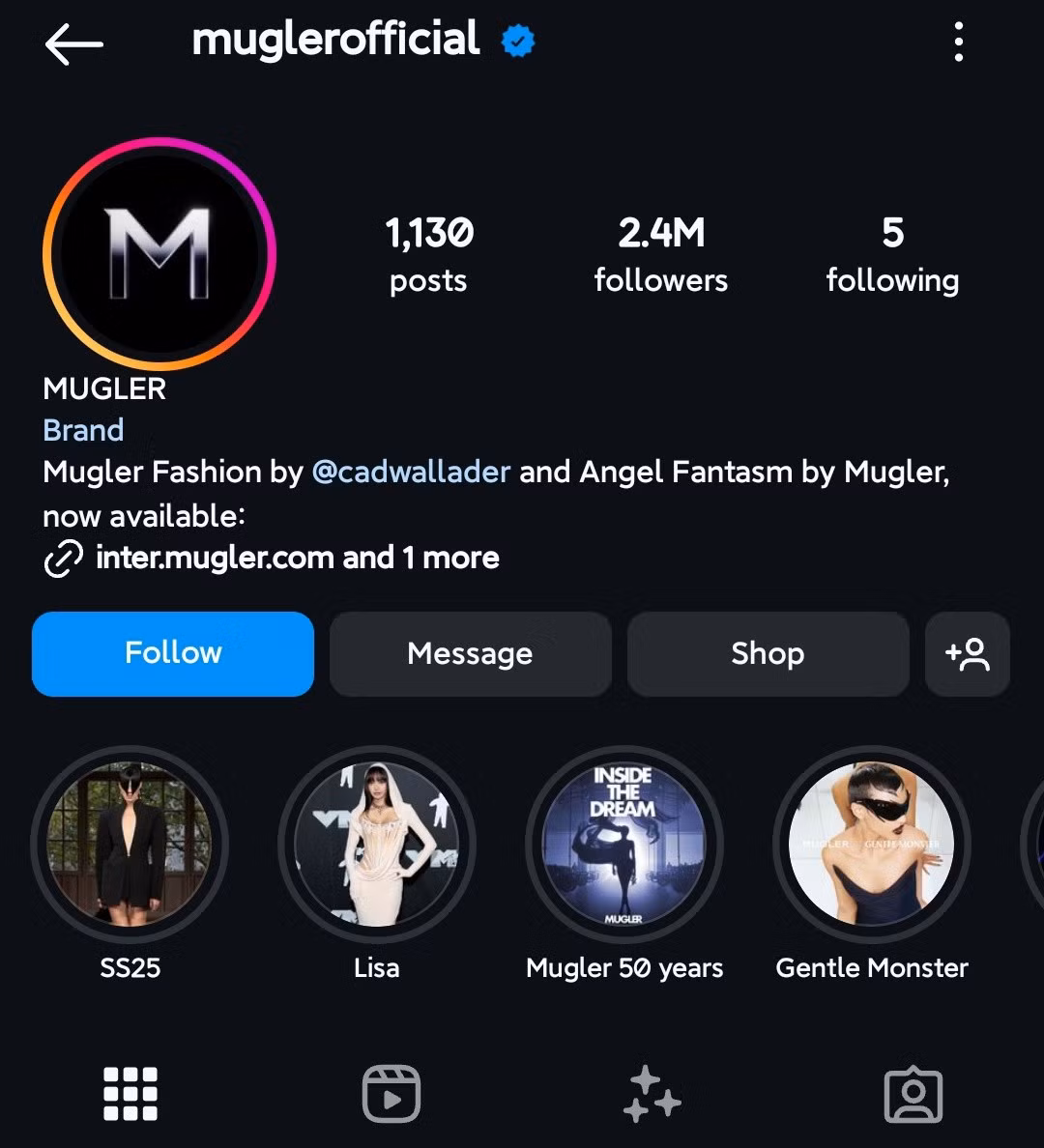Screen dimensions: 1044x1148
Task: Switch to the tagged photos tab
Action: pyautogui.click(x=913, y=1094)
